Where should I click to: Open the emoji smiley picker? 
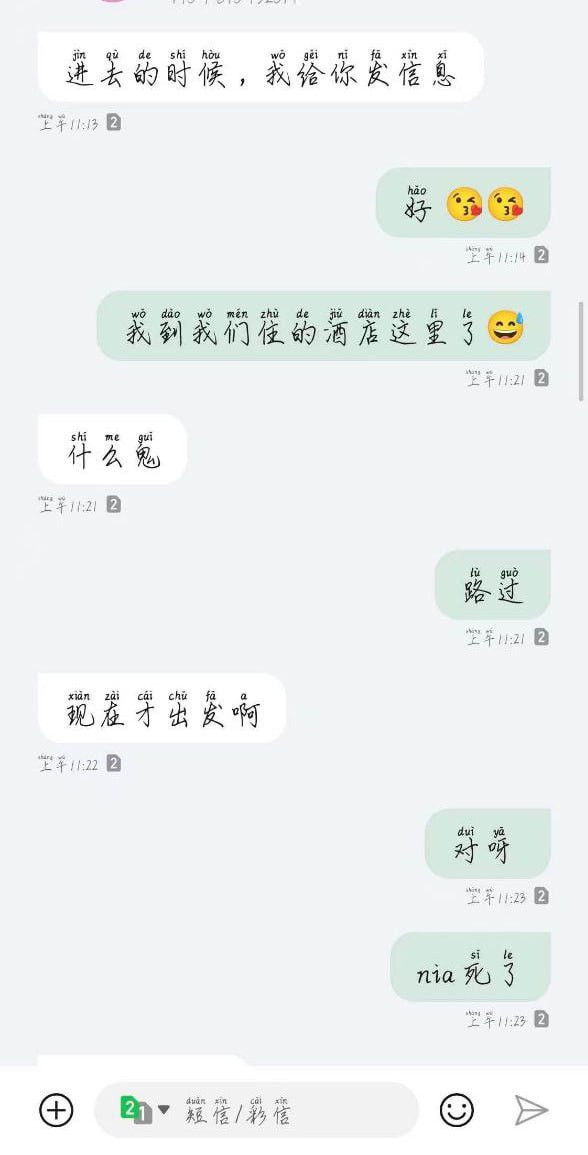pyautogui.click(x=457, y=1109)
